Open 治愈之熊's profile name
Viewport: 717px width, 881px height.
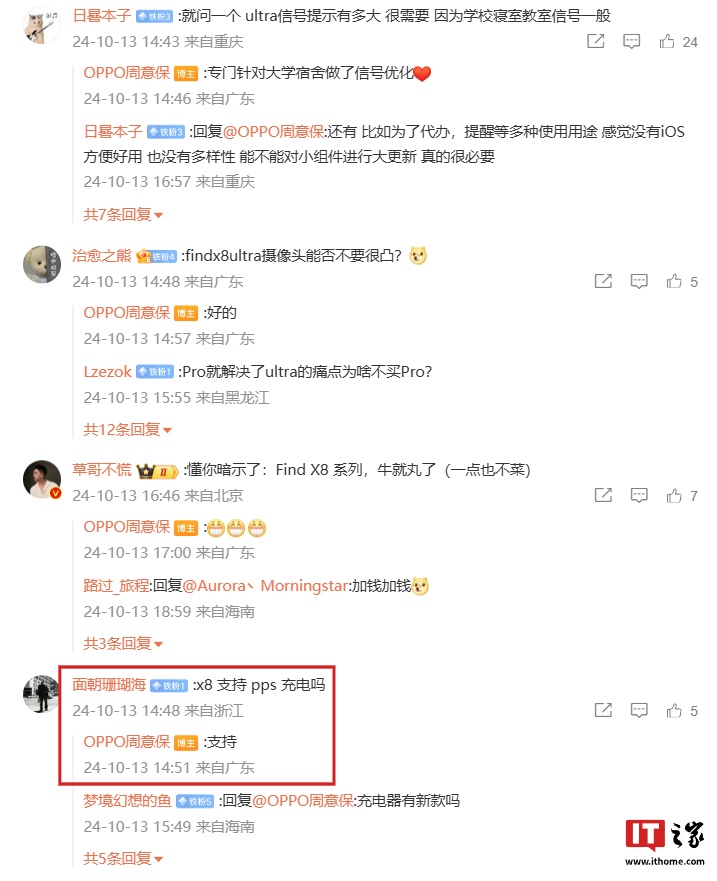click(102, 255)
